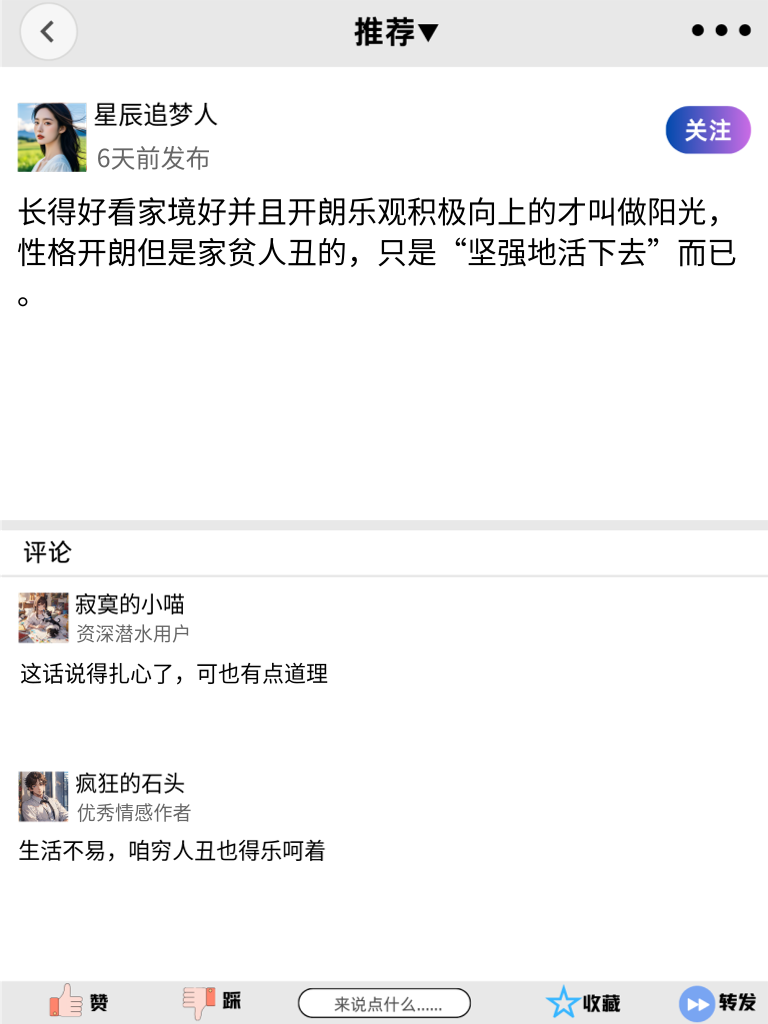
Task: Toggle follow via the 关注 button
Action: point(707,130)
